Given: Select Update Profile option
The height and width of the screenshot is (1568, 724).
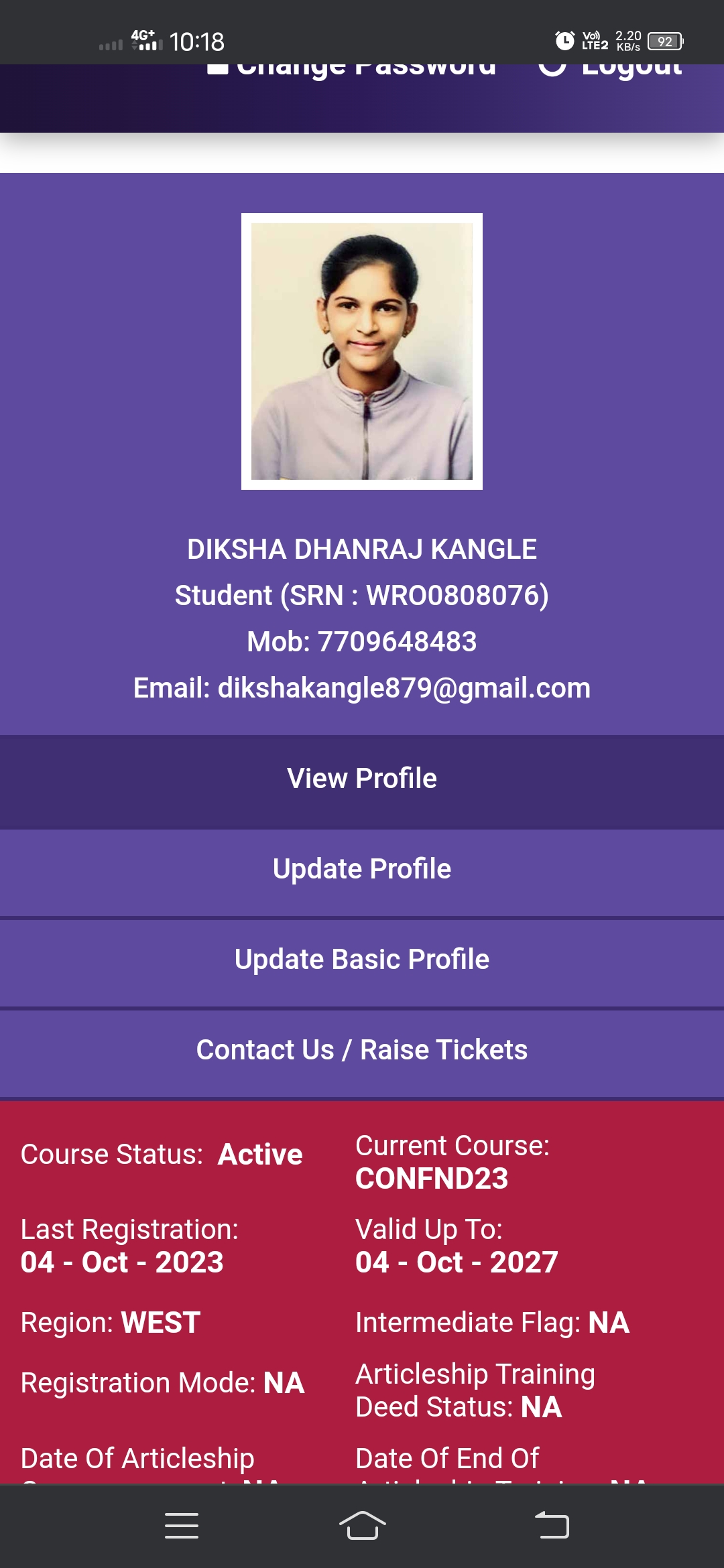Looking at the screenshot, I should [x=362, y=870].
